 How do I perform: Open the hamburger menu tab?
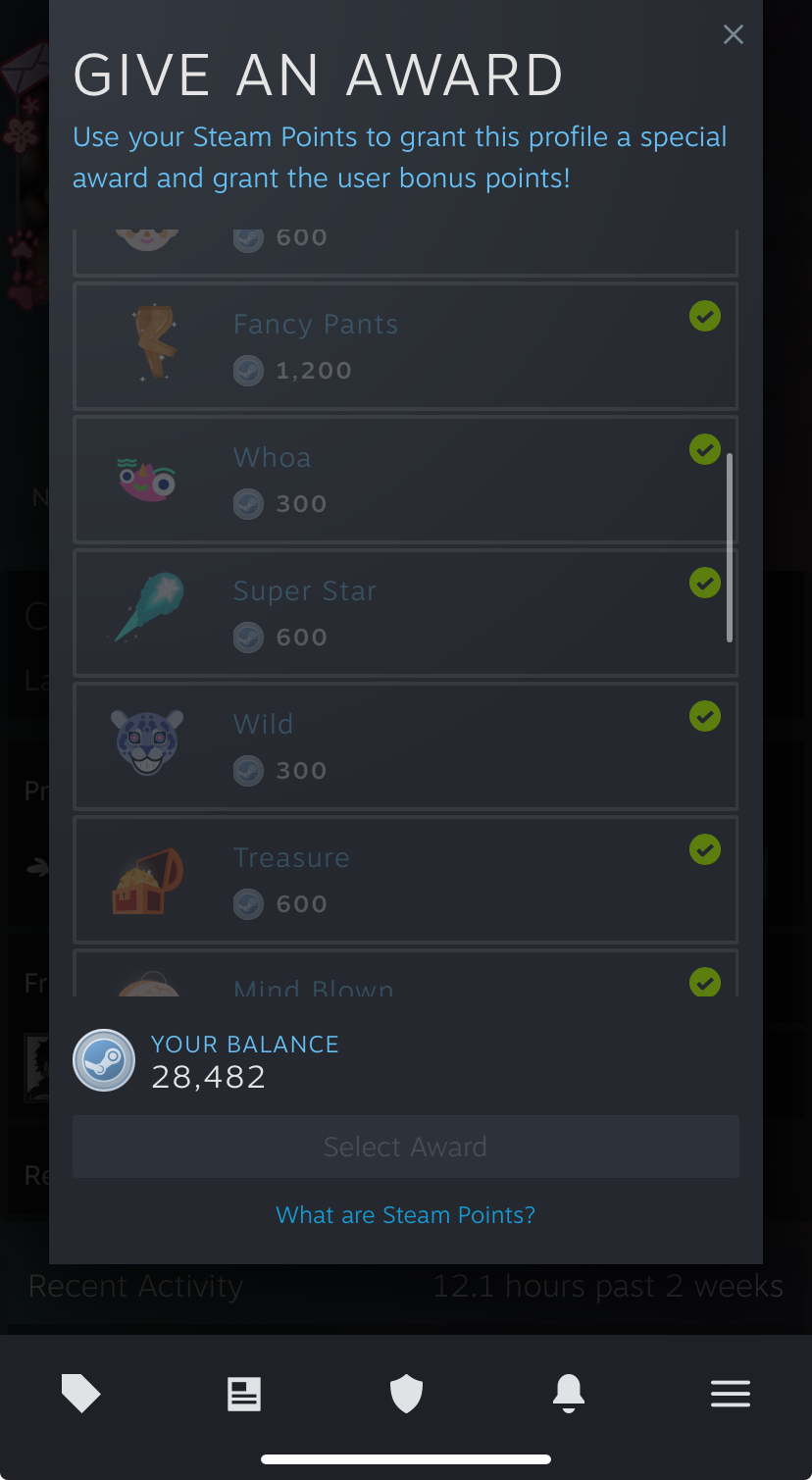(x=731, y=1393)
